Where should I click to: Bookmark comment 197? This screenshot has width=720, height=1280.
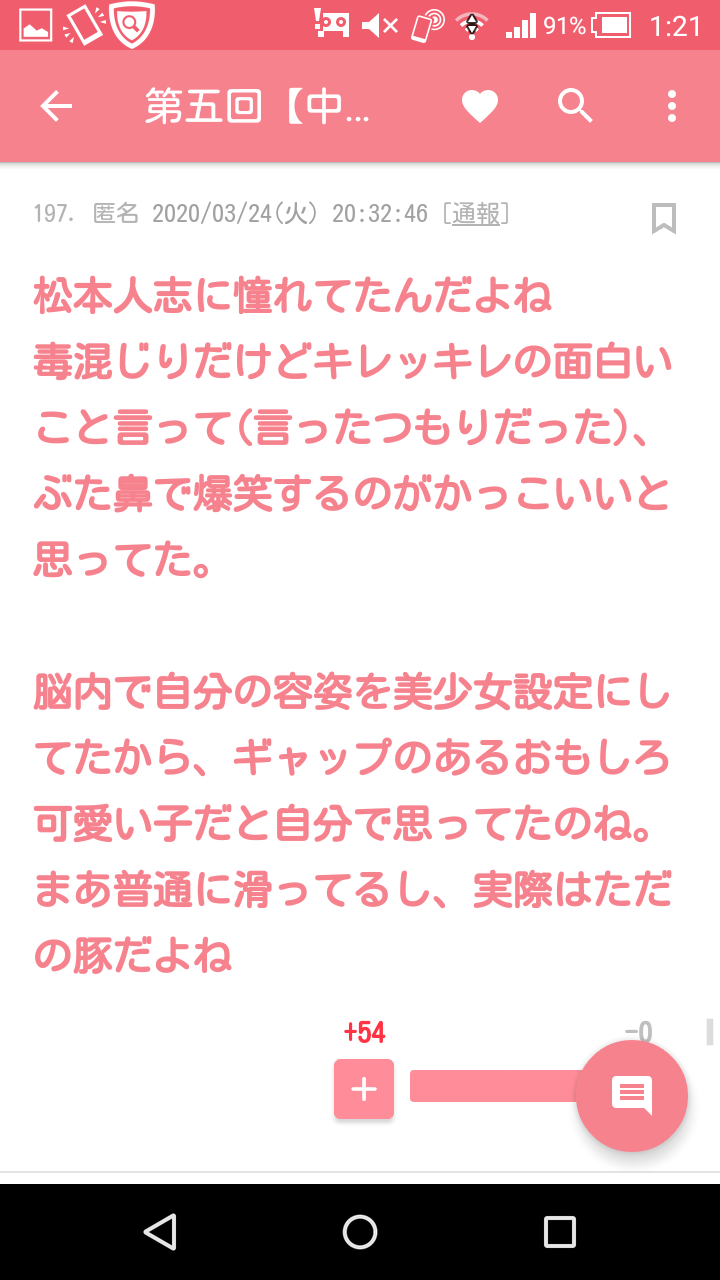click(x=663, y=218)
